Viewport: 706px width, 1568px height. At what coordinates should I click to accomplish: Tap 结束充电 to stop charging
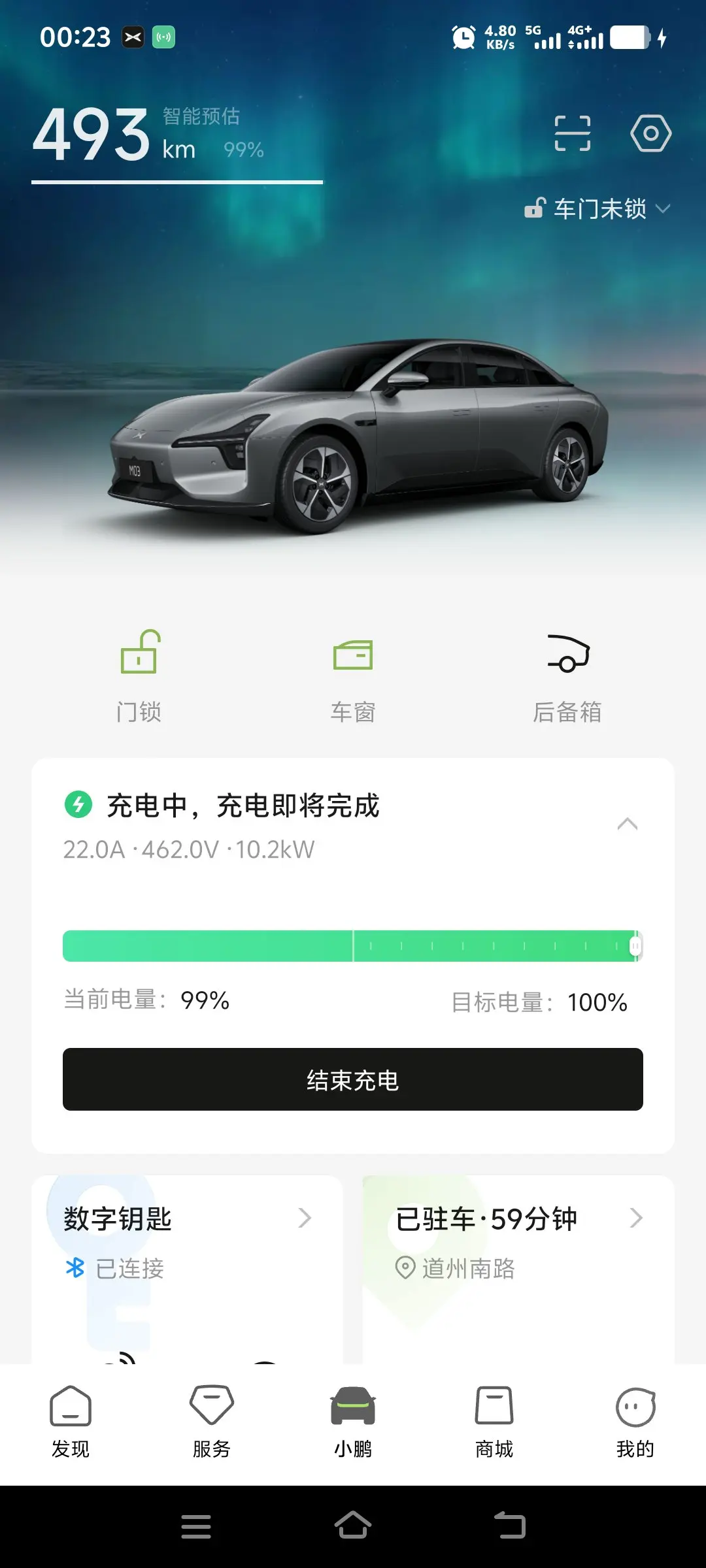tap(353, 1079)
